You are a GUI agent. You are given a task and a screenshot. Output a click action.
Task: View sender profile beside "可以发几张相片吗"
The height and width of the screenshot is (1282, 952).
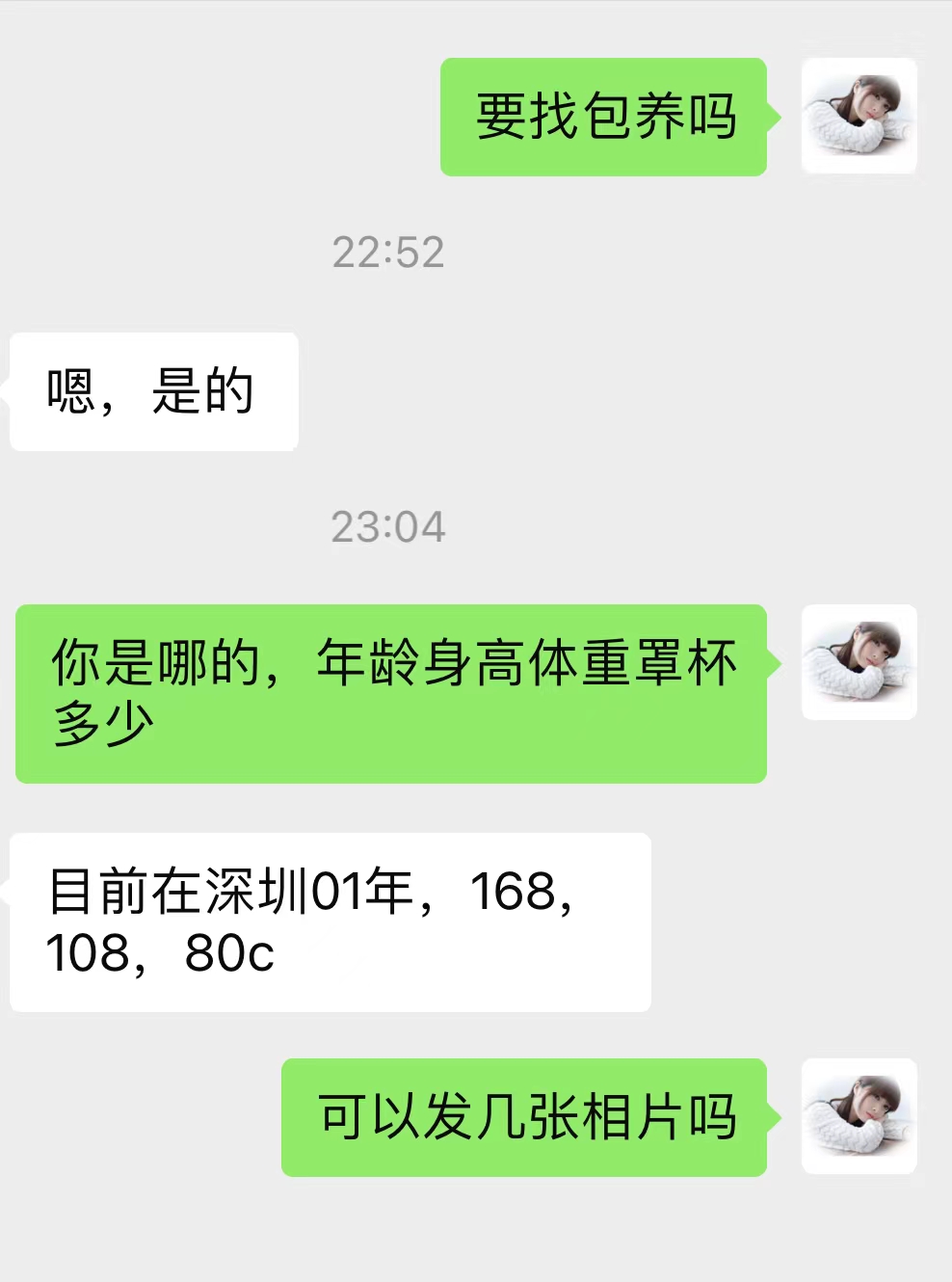click(859, 1116)
